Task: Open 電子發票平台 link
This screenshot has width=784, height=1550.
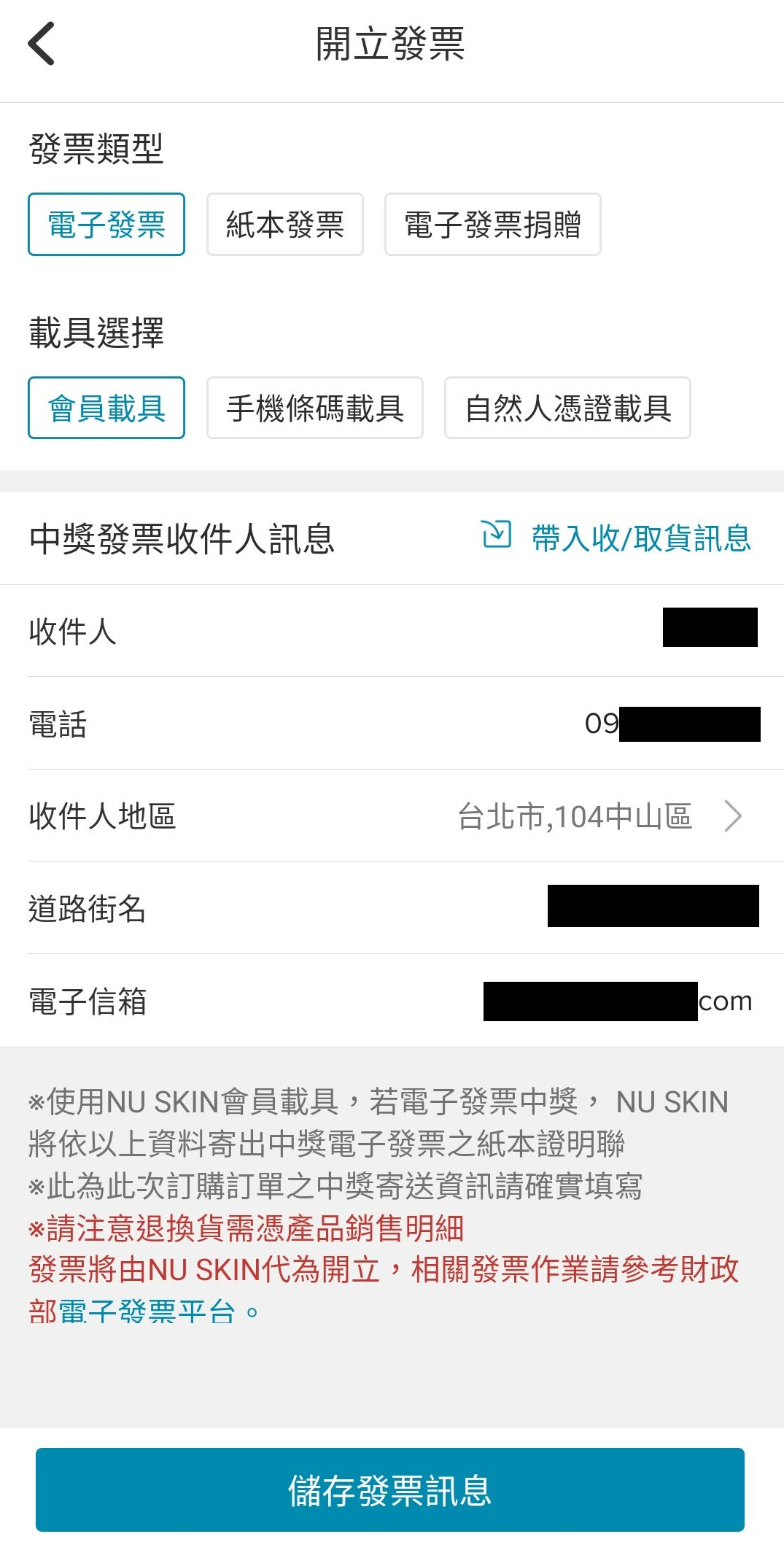Action: coord(146,1312)
